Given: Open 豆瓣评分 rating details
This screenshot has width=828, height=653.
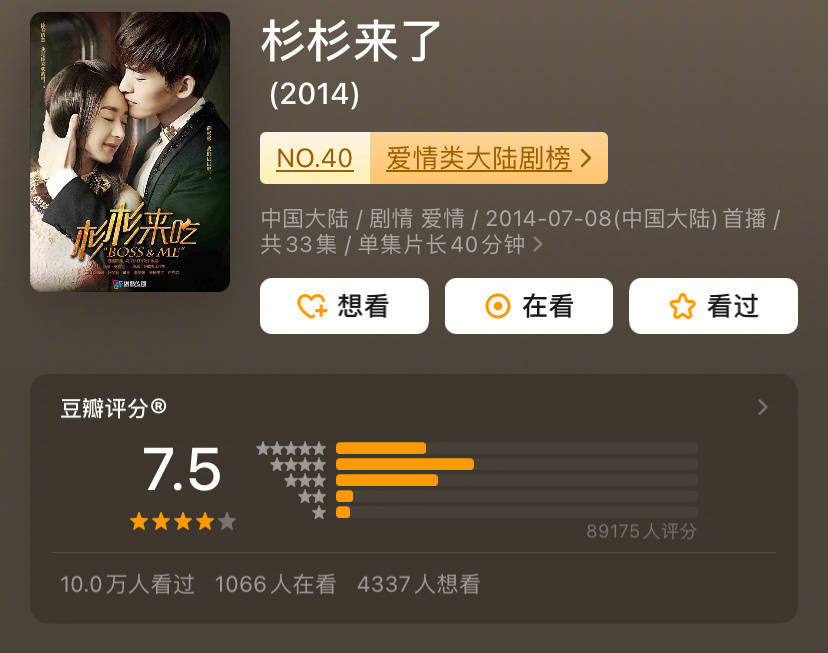Looking at the screenshot, I should click(x=762, y=407).
